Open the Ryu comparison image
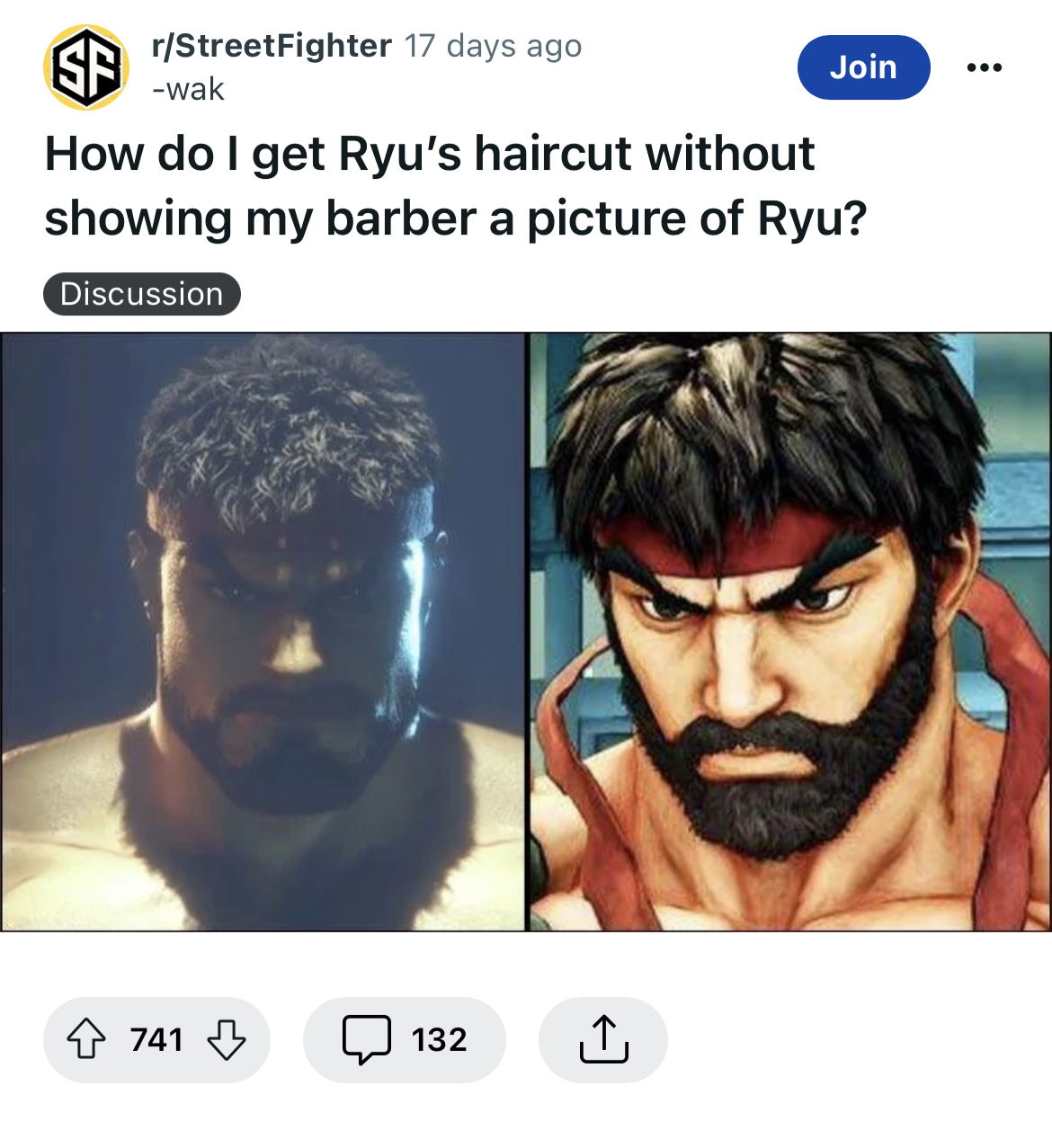Viewport: 1052px width, 1148px height. click(526, 632)
